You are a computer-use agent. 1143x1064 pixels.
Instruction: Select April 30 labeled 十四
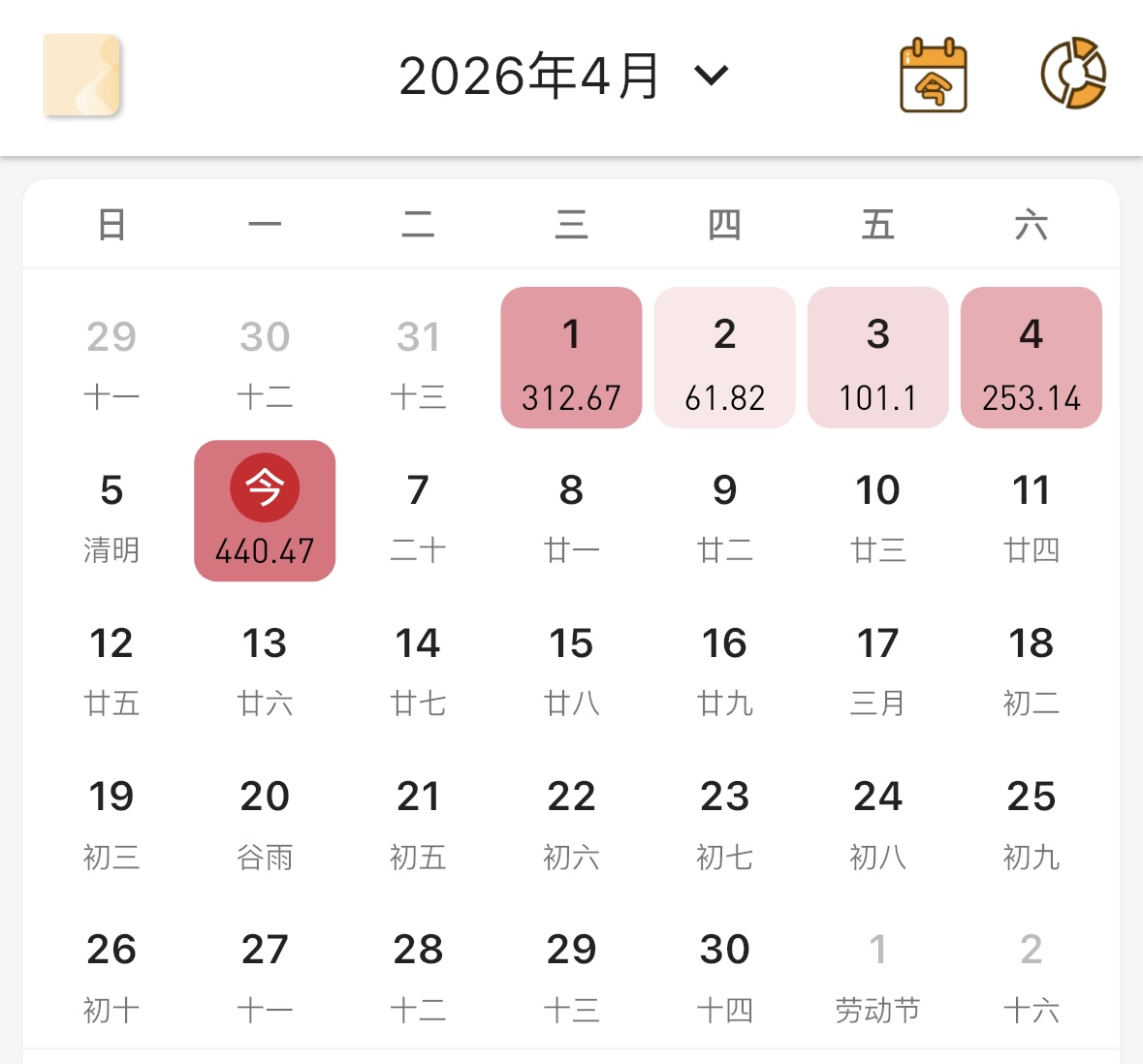point(724,972)
